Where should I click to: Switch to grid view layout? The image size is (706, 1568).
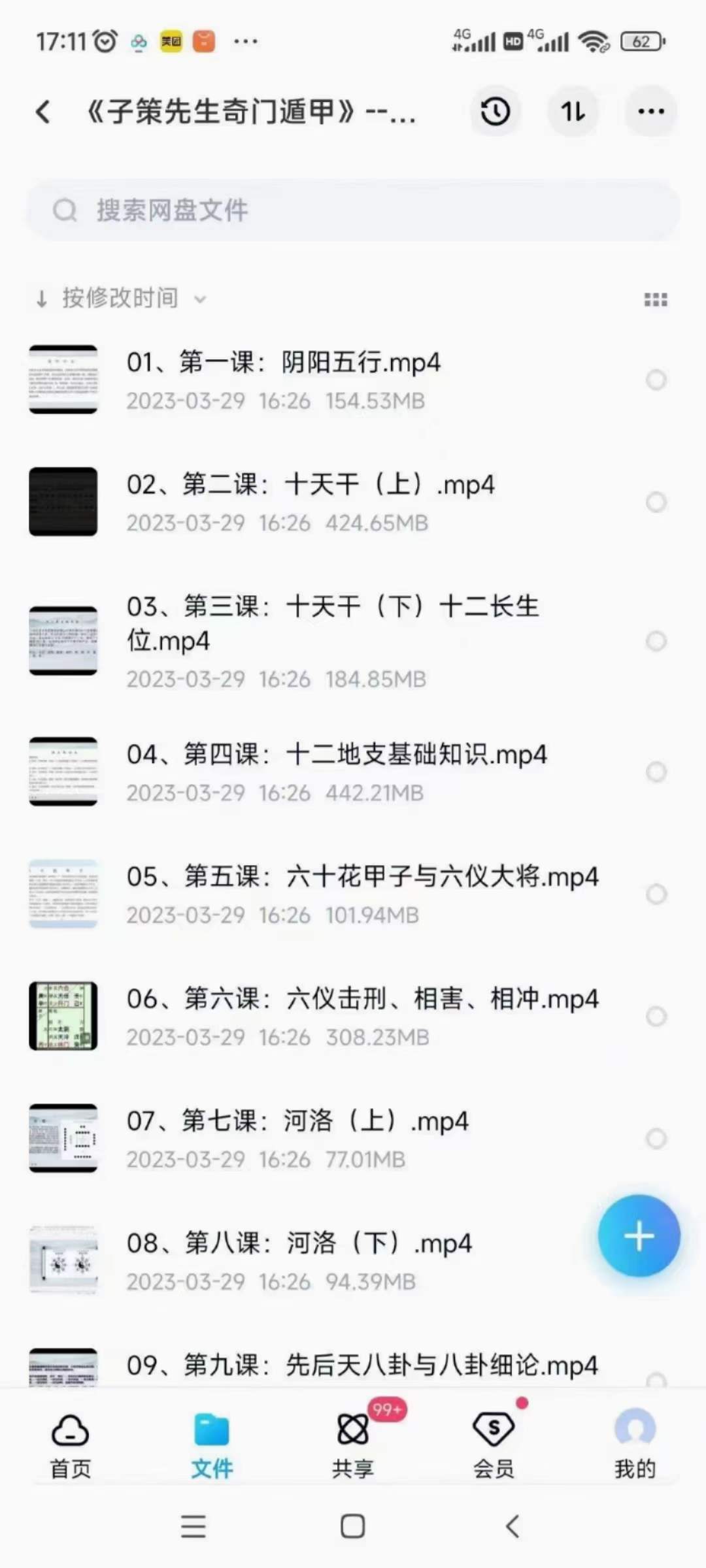point(656,299)
